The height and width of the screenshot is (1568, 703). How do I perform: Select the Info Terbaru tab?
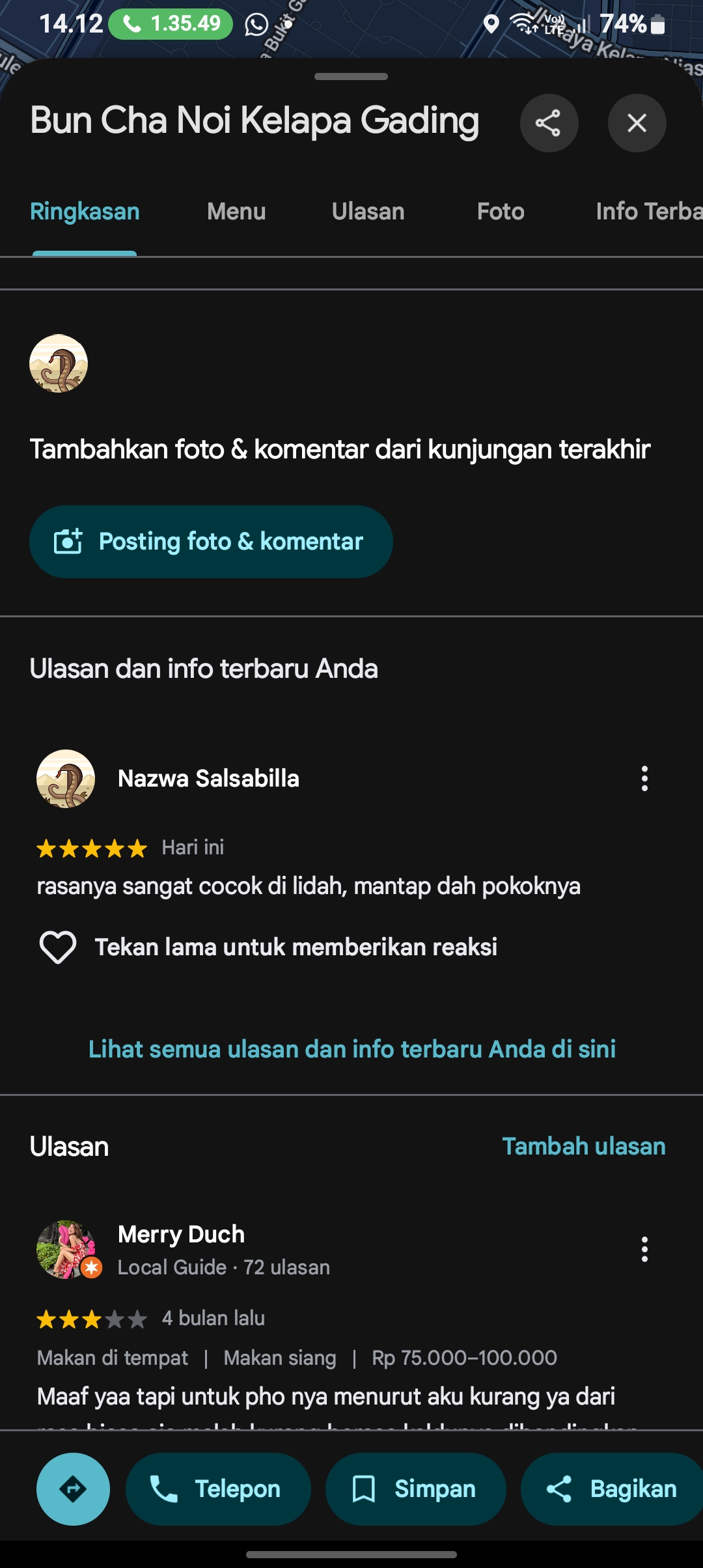click(x=649, y=212)
